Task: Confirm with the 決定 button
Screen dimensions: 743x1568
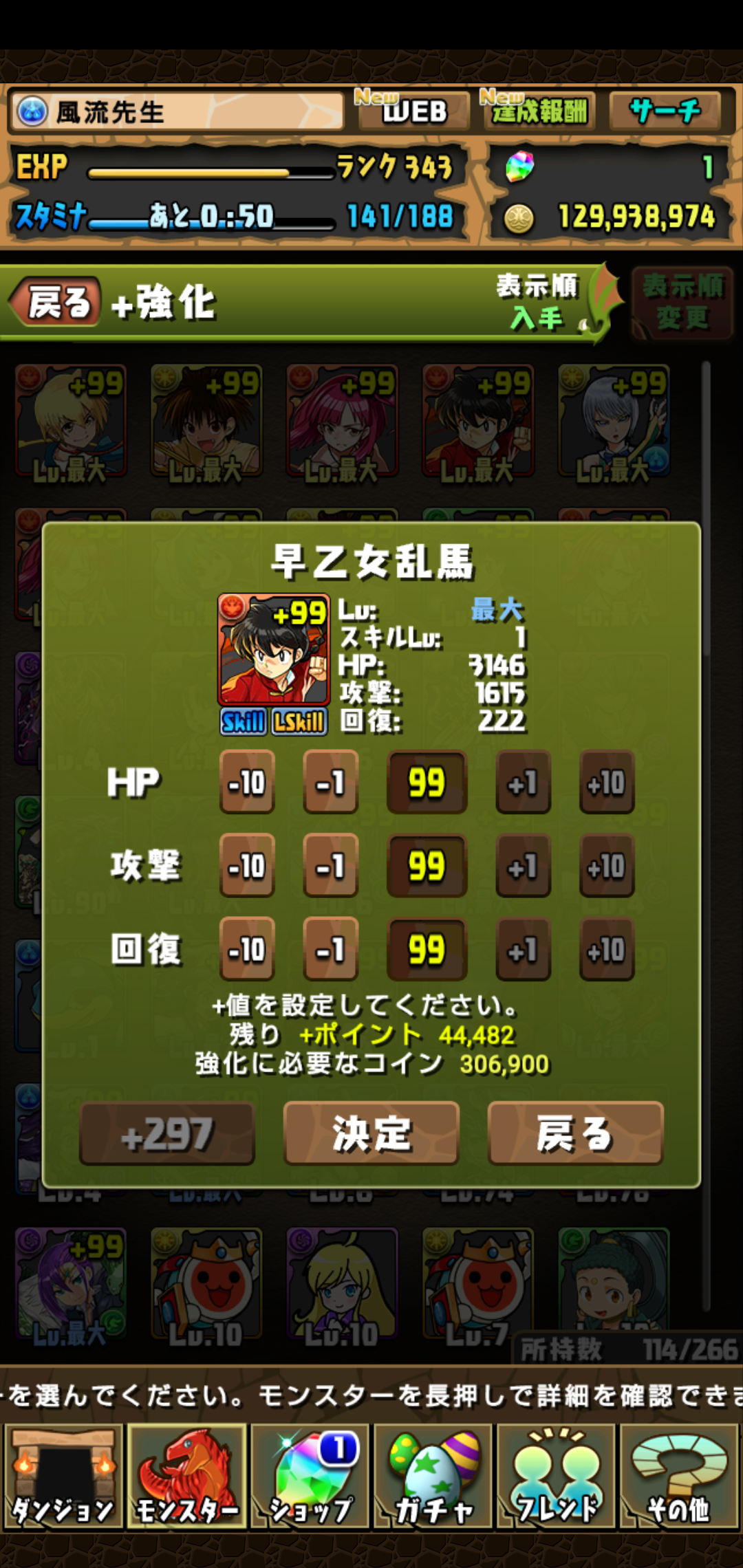Action: [x=371, y=1133]
